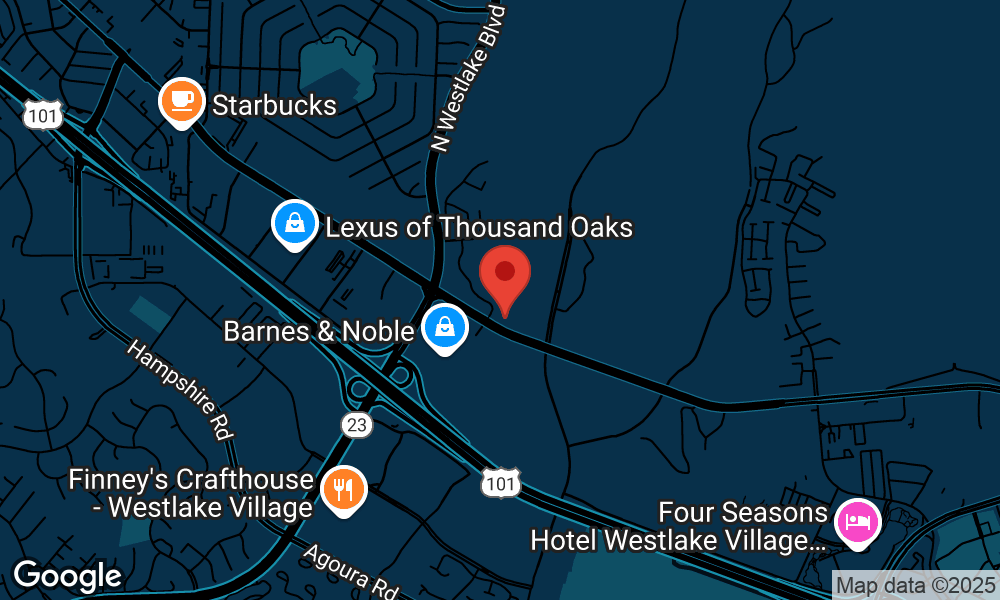Open the Starbucks coffee marker
Screen dimensions: 1000x600
click(x=182, y=102)
